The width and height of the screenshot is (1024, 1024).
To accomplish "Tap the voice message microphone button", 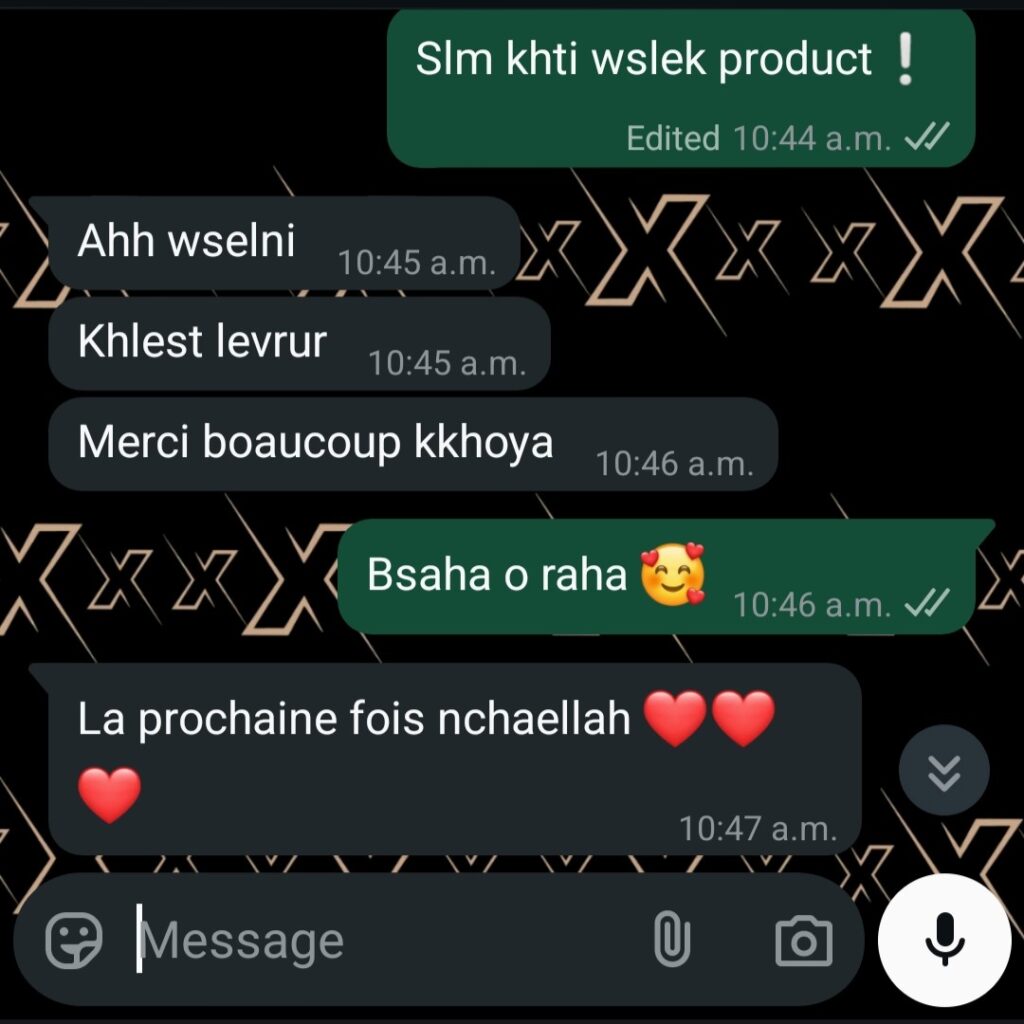I will 944,940.
